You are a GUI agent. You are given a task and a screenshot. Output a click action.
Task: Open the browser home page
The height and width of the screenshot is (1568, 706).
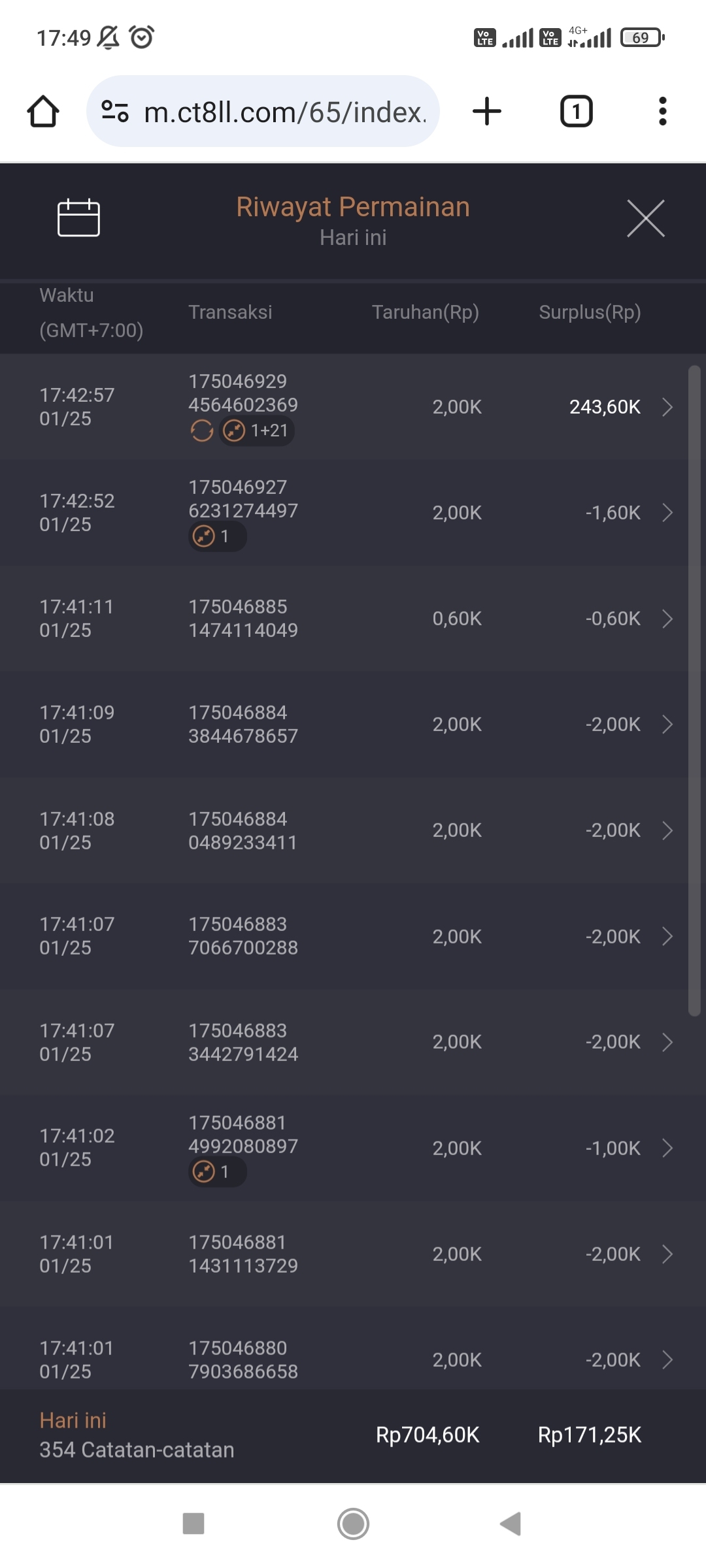click(43, 112)
